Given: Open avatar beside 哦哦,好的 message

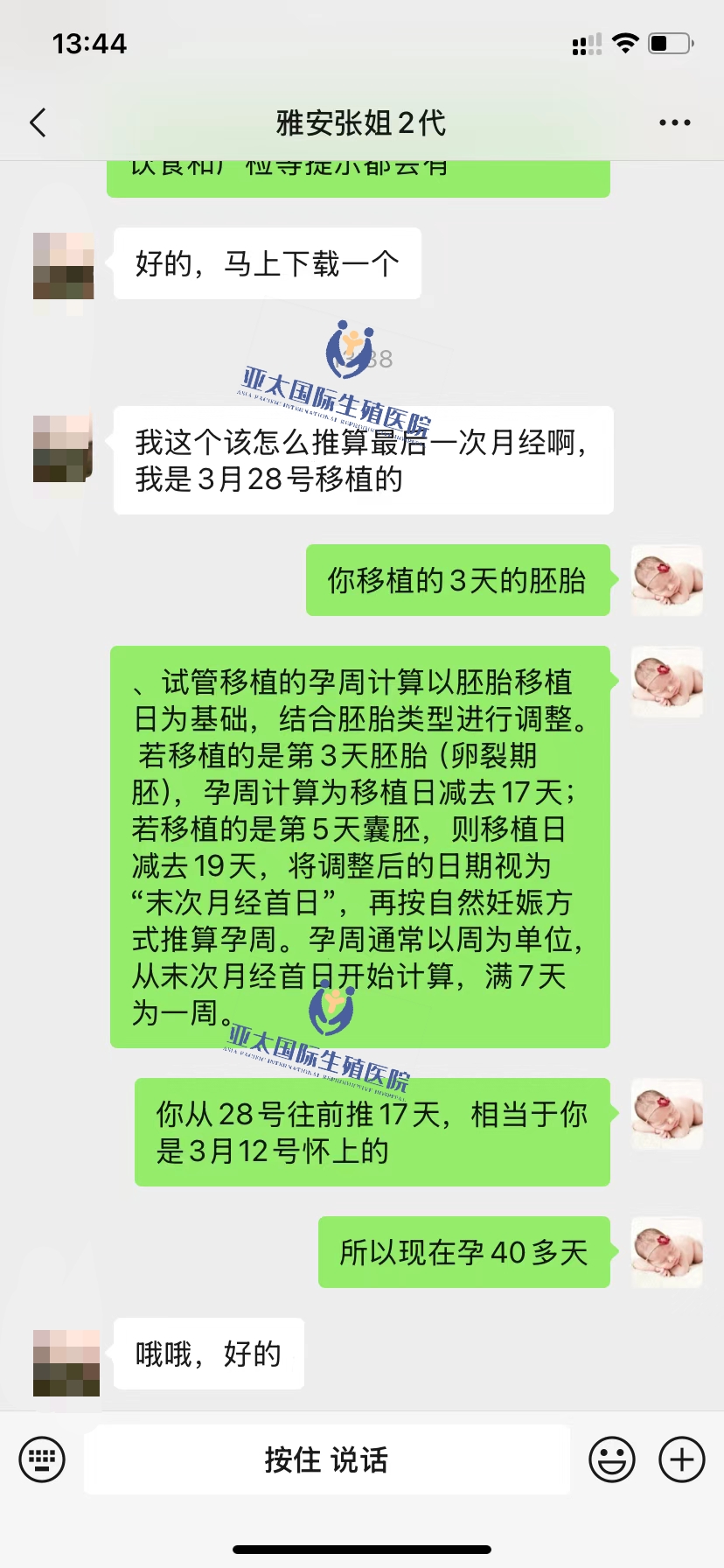Looking at the screenshot, I should coord(66,1362).
